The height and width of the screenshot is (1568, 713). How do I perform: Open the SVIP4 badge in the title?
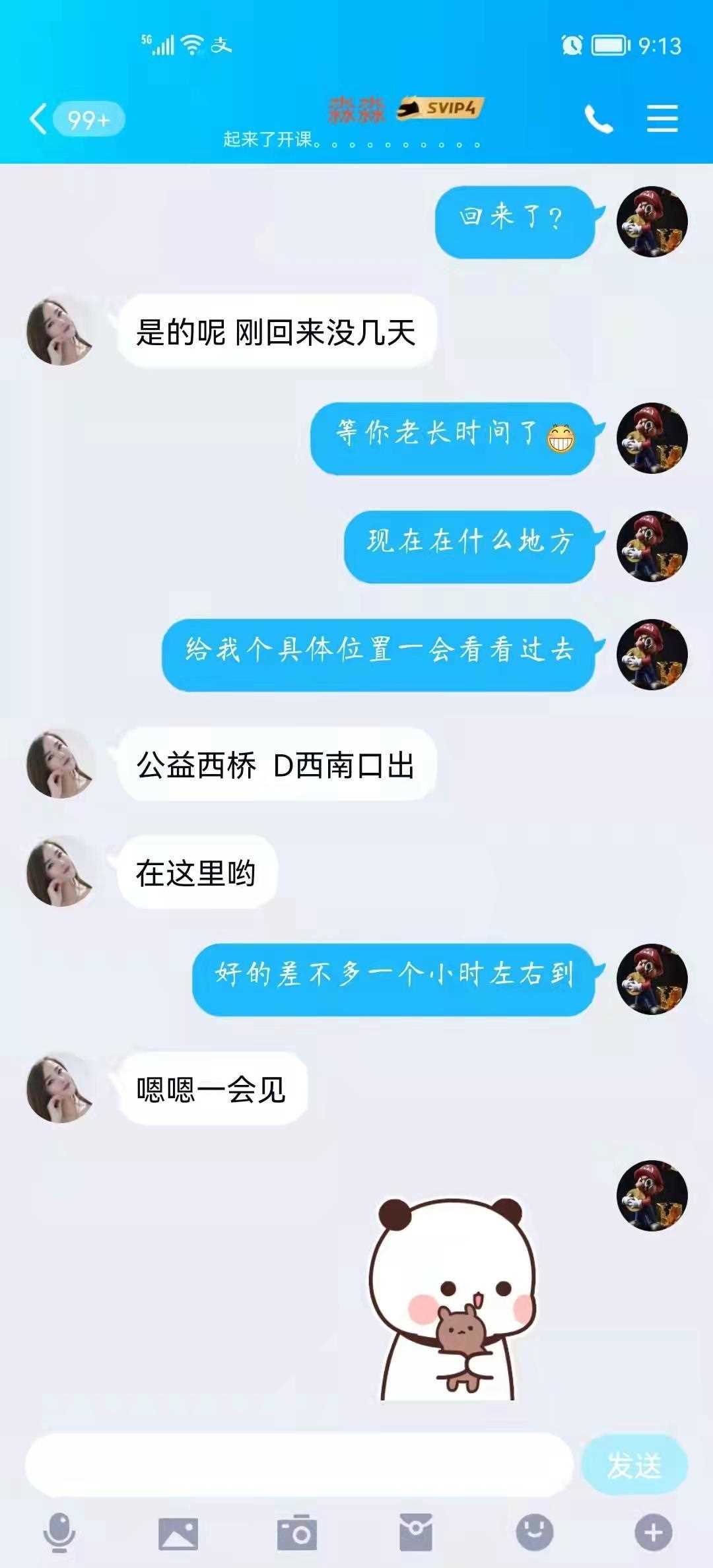coord(440,108)
